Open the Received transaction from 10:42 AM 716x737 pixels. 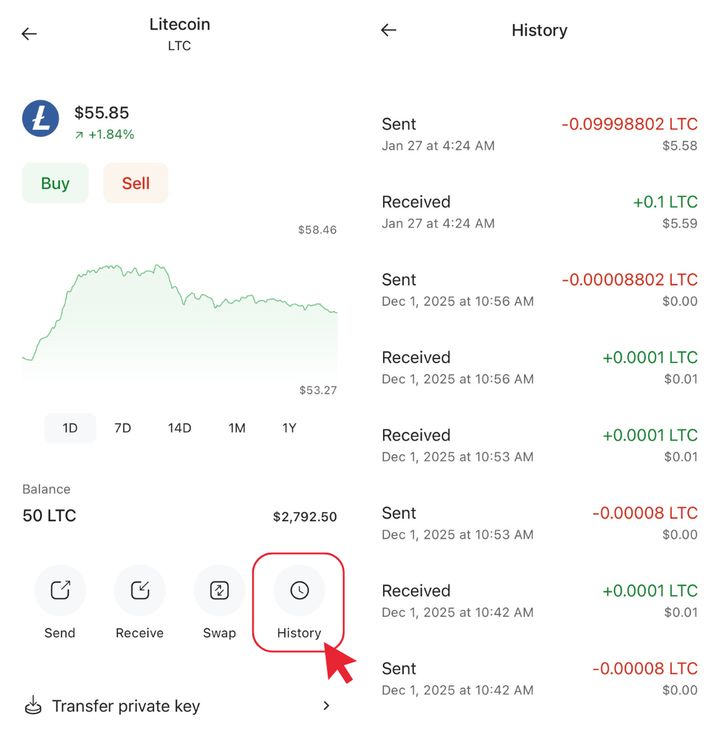pos(539,600)
